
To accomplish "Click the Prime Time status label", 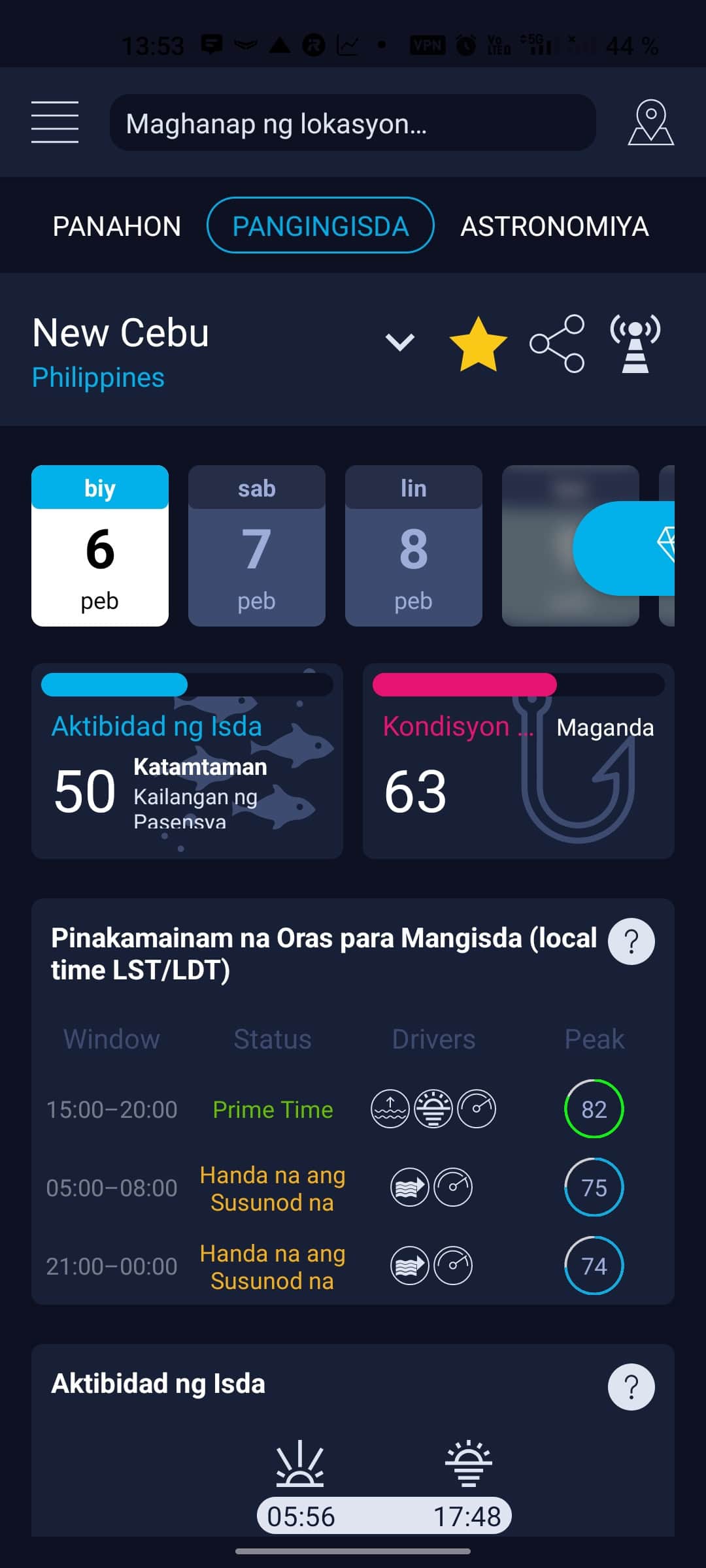I will 273,1109.
